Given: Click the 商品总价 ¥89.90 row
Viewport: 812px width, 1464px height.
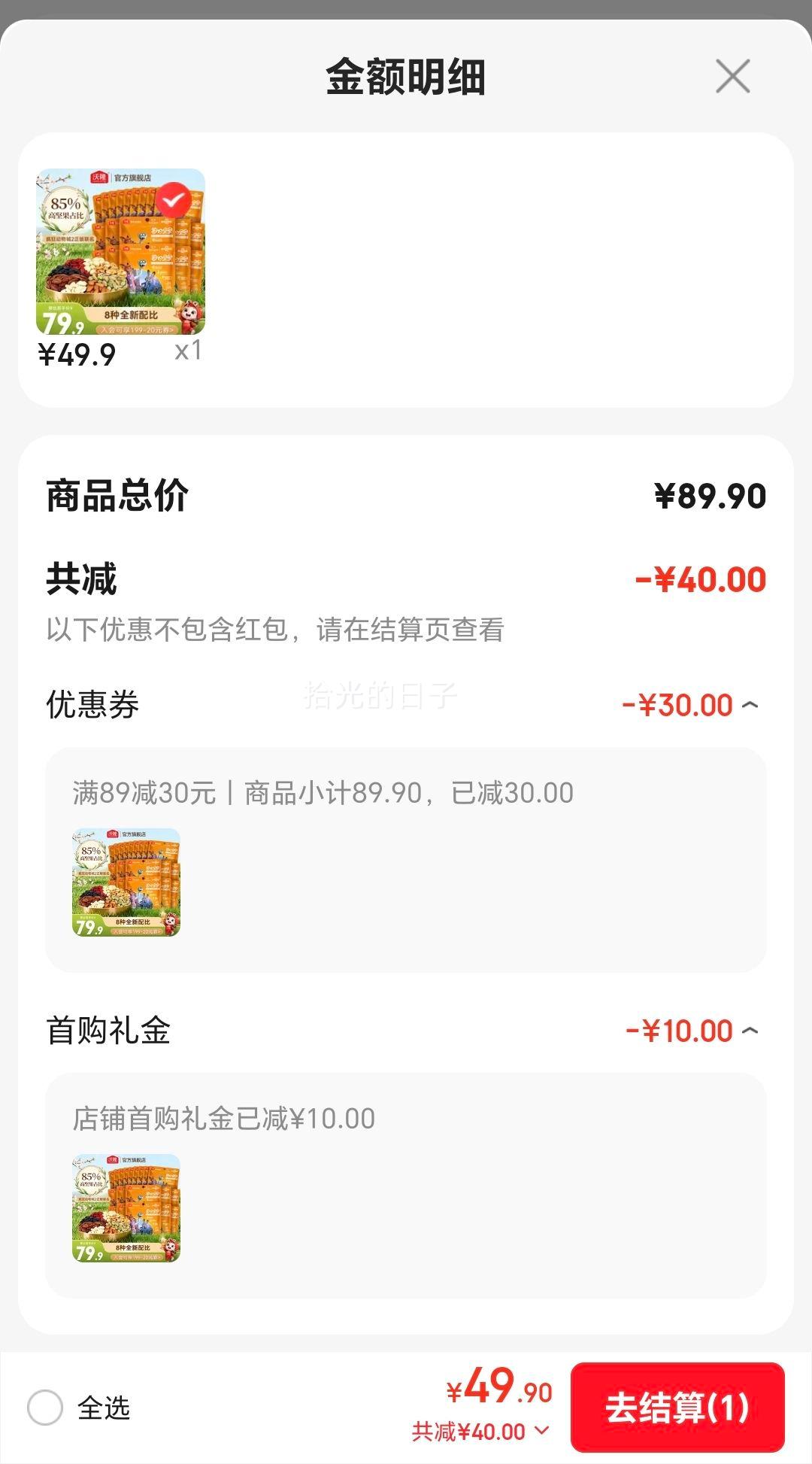Looking at the screenshot, I should click(406, 495).
